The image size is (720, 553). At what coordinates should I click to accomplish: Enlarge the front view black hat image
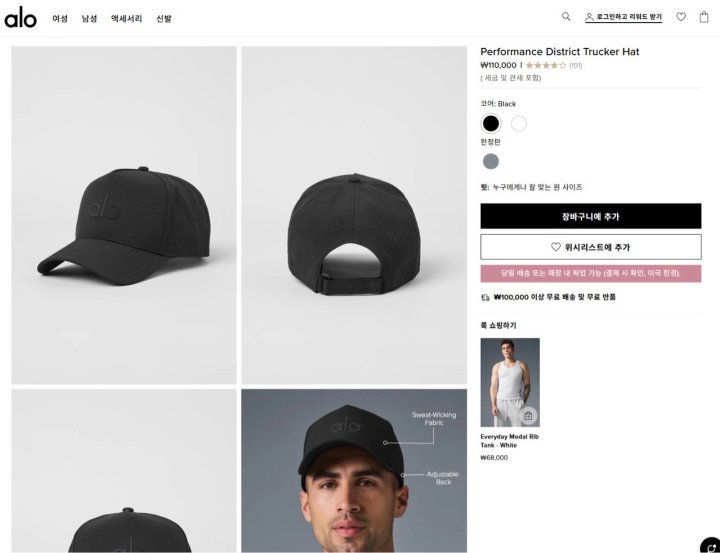pos(124,215)
